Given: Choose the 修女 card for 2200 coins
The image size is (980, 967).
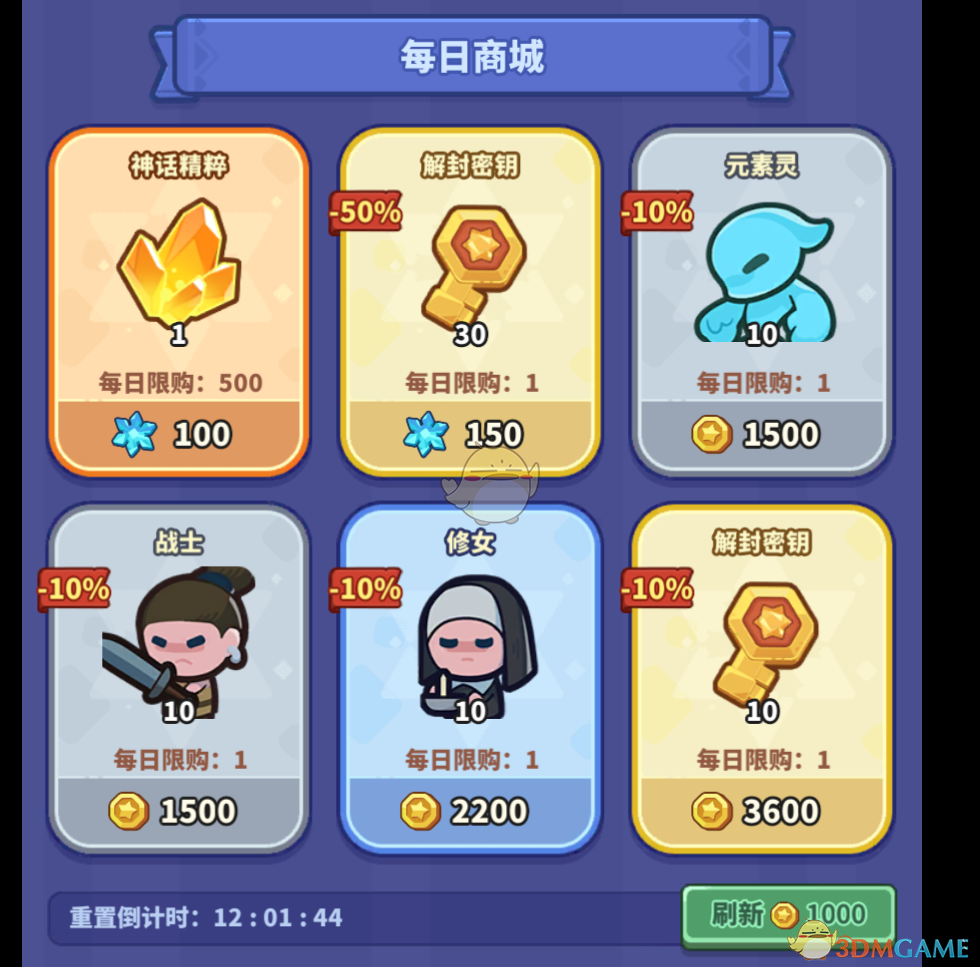Looking at the screenshot, I should [x=470, y=811].
